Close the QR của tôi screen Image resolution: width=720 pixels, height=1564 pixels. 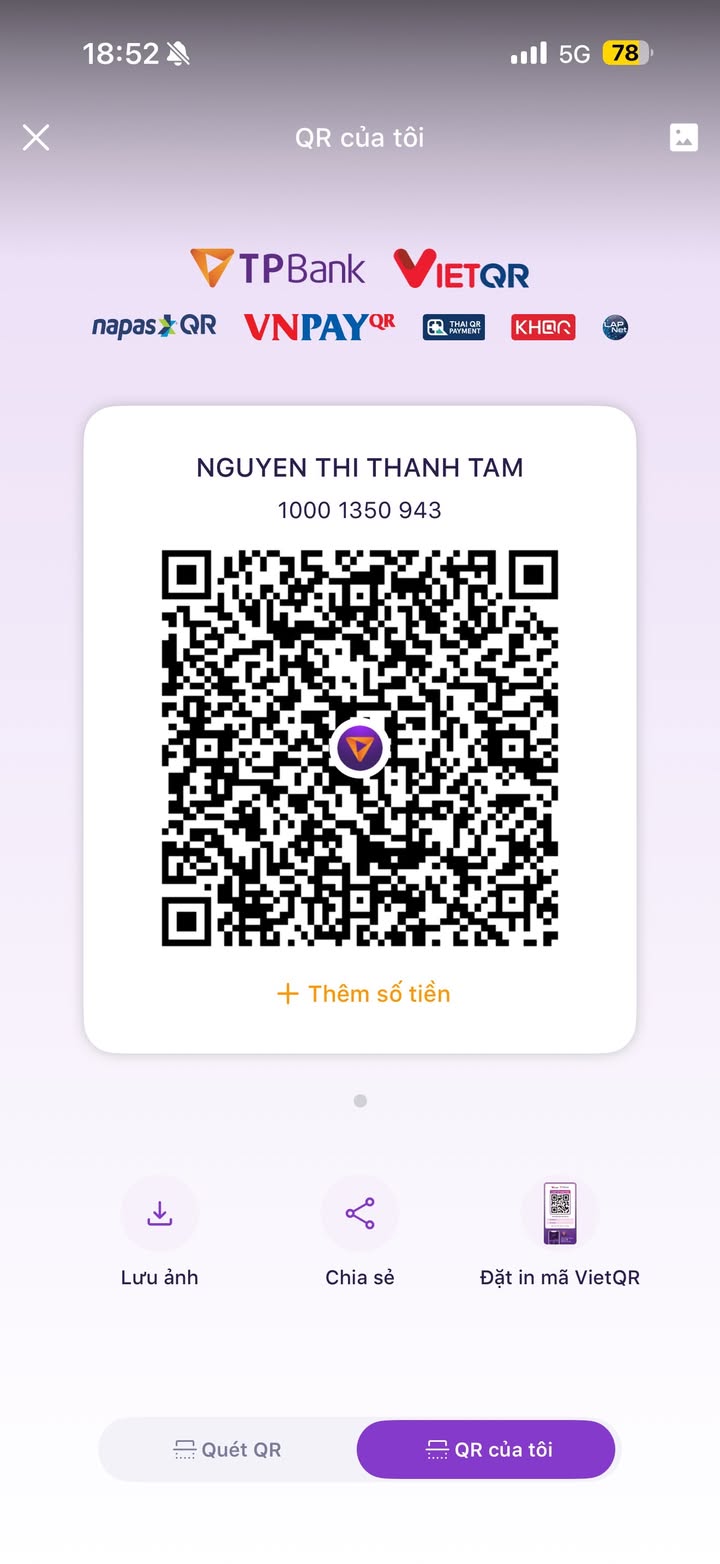pyautogui.click(x=36, y=138)
